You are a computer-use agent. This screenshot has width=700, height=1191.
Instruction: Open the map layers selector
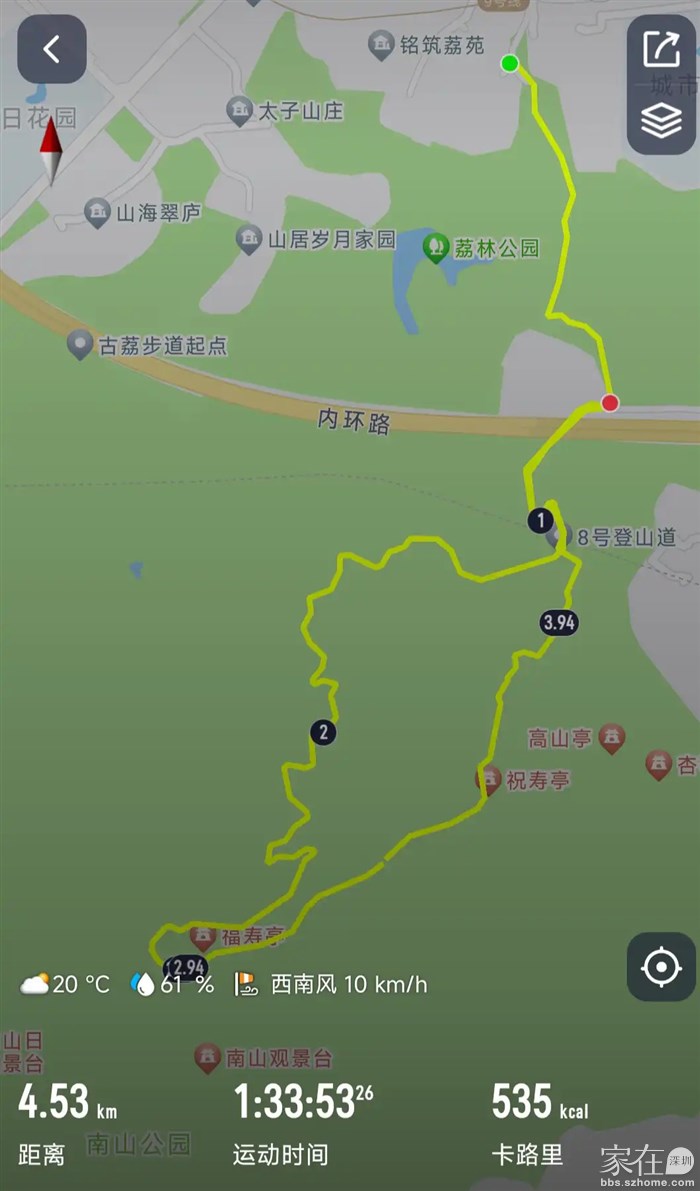point(661,121)
